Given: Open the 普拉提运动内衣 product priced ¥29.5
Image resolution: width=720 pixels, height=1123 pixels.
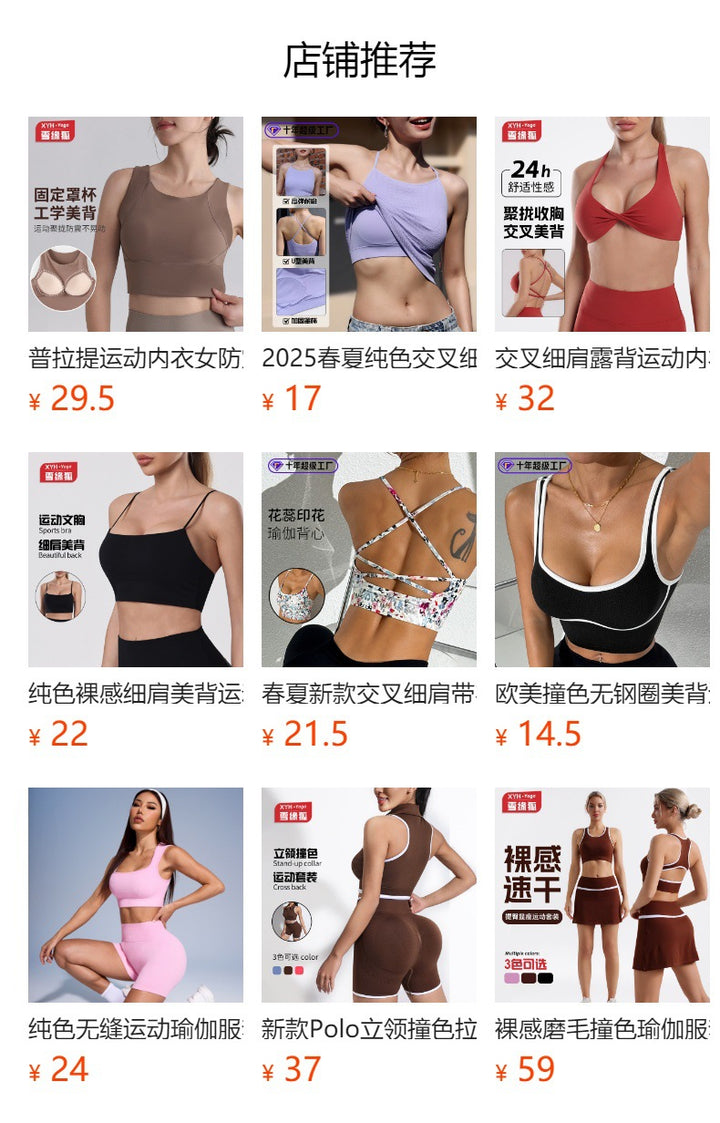Looking at the screenshot, I should click(x=135, y=224).
